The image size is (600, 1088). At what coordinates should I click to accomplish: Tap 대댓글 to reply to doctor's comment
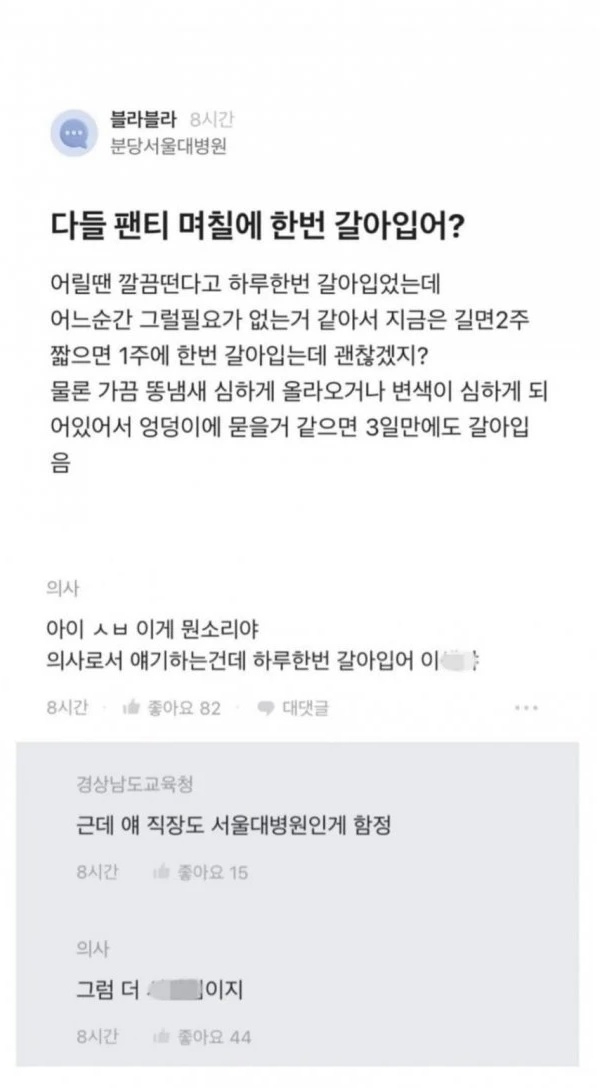(x=293, y=708)
